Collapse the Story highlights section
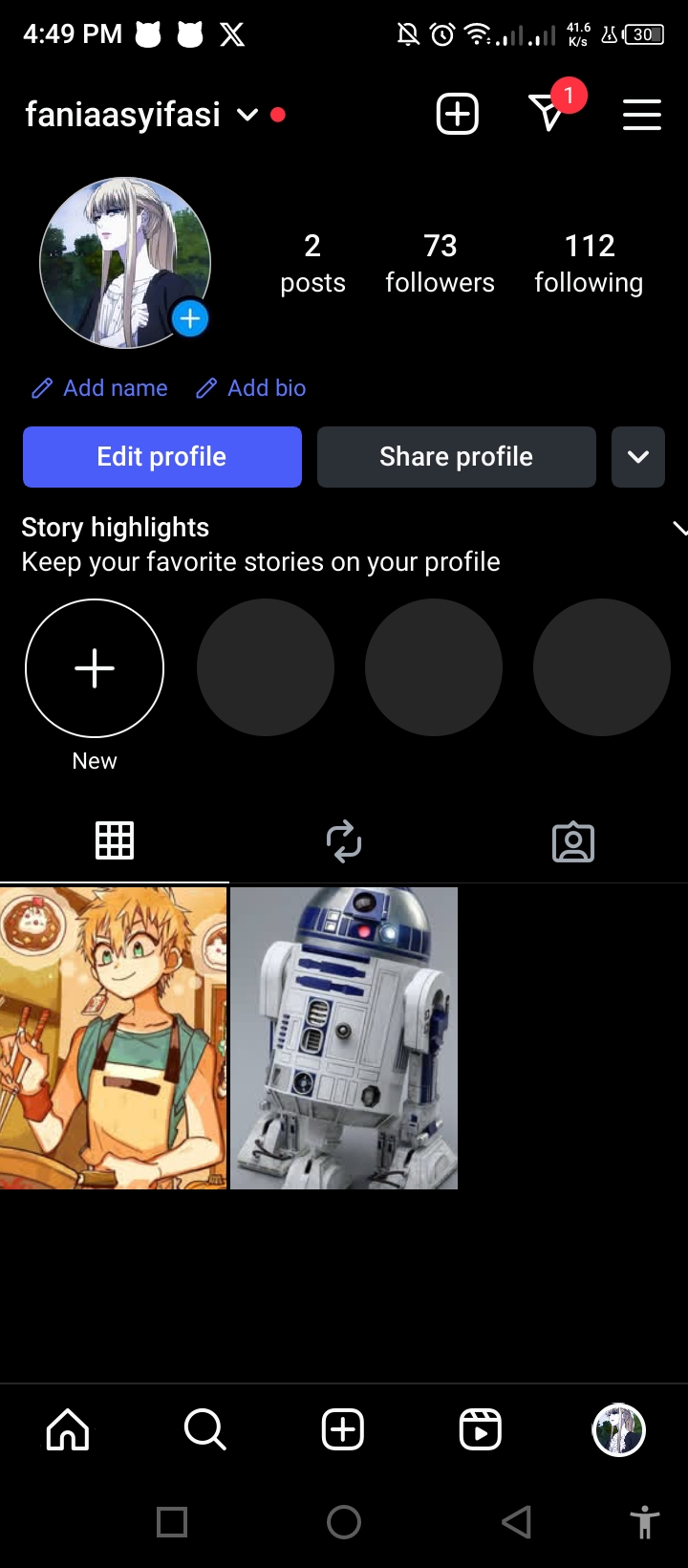The height and width of the screenshot is (1568, 688). tap(678, 528)
